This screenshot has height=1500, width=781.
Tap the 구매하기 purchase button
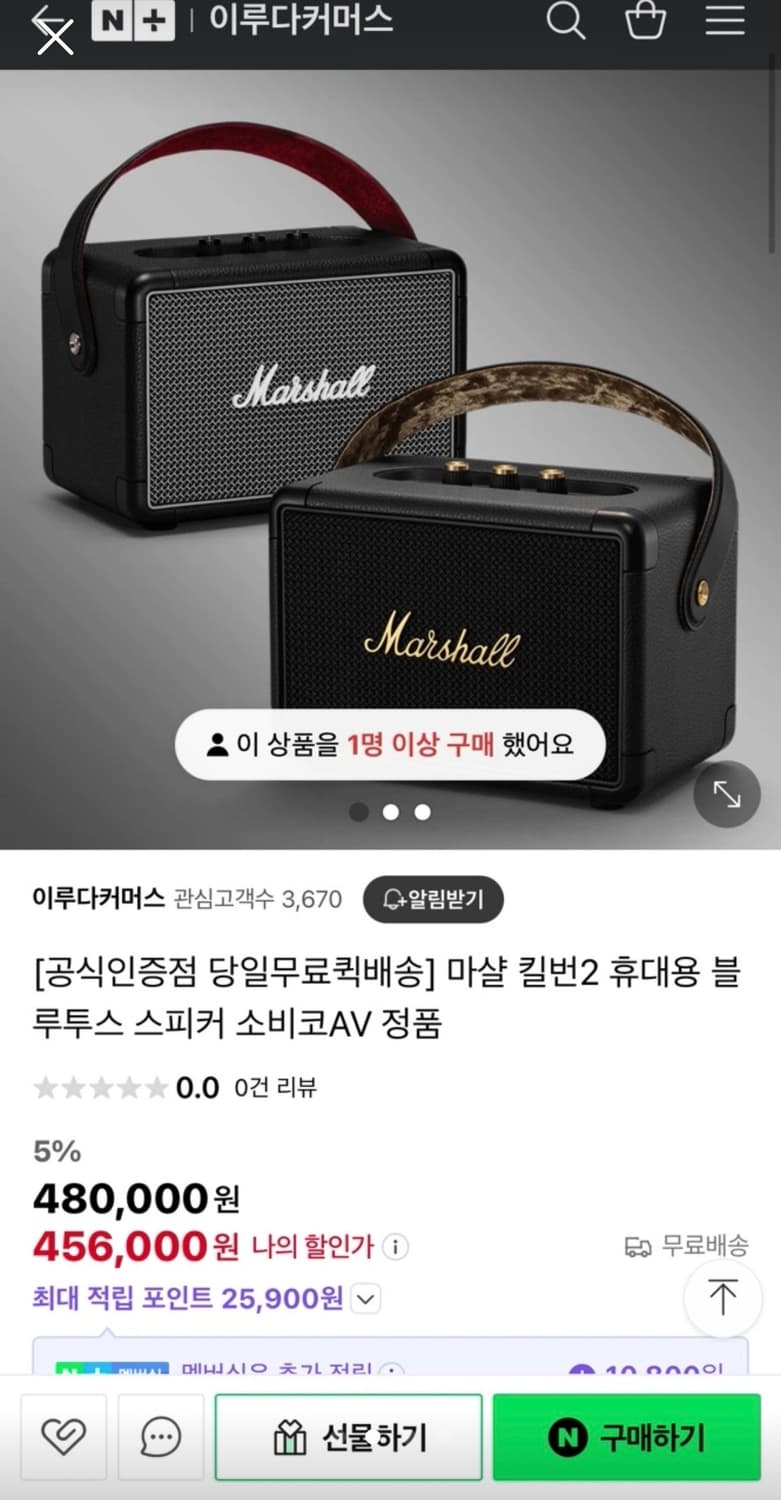625,1437
